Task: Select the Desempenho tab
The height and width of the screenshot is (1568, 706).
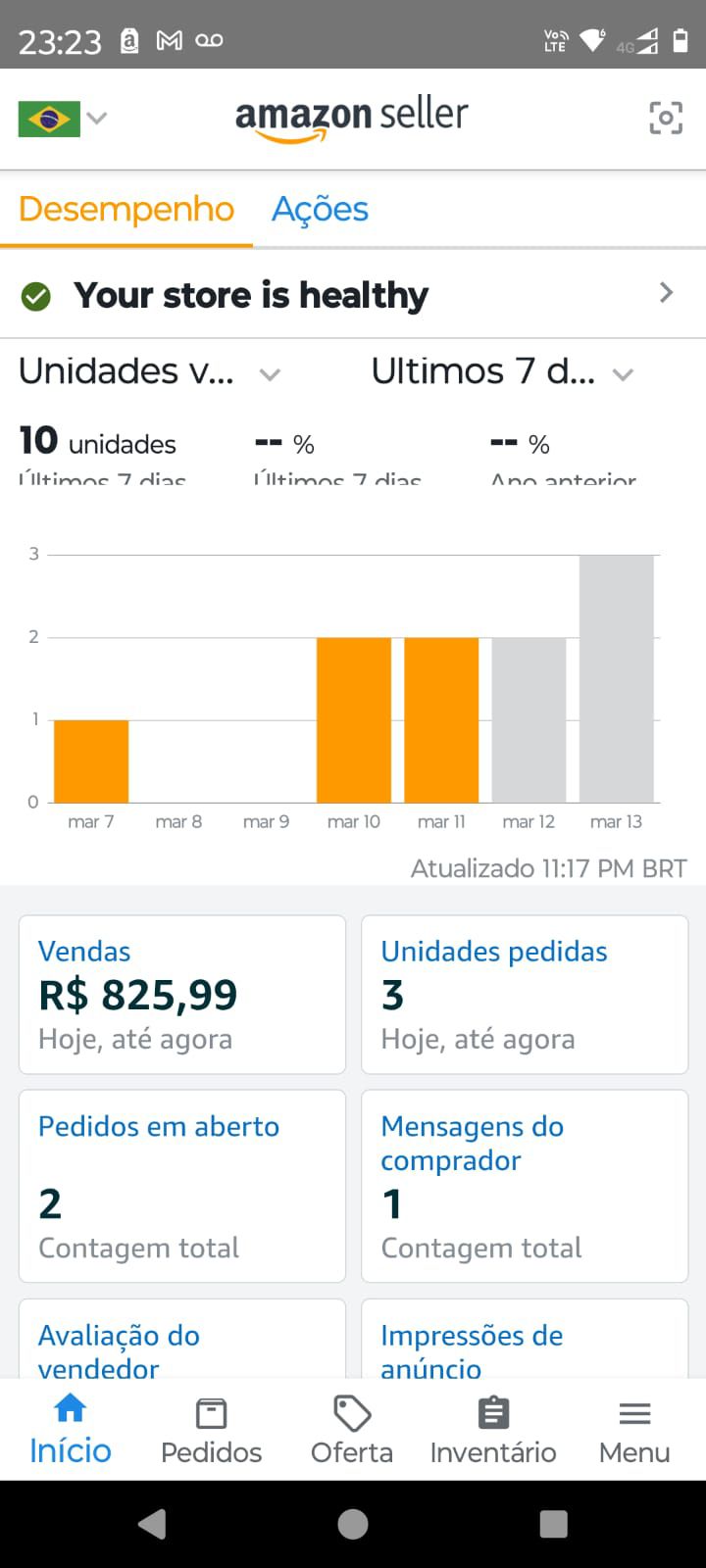Action: 126,209
